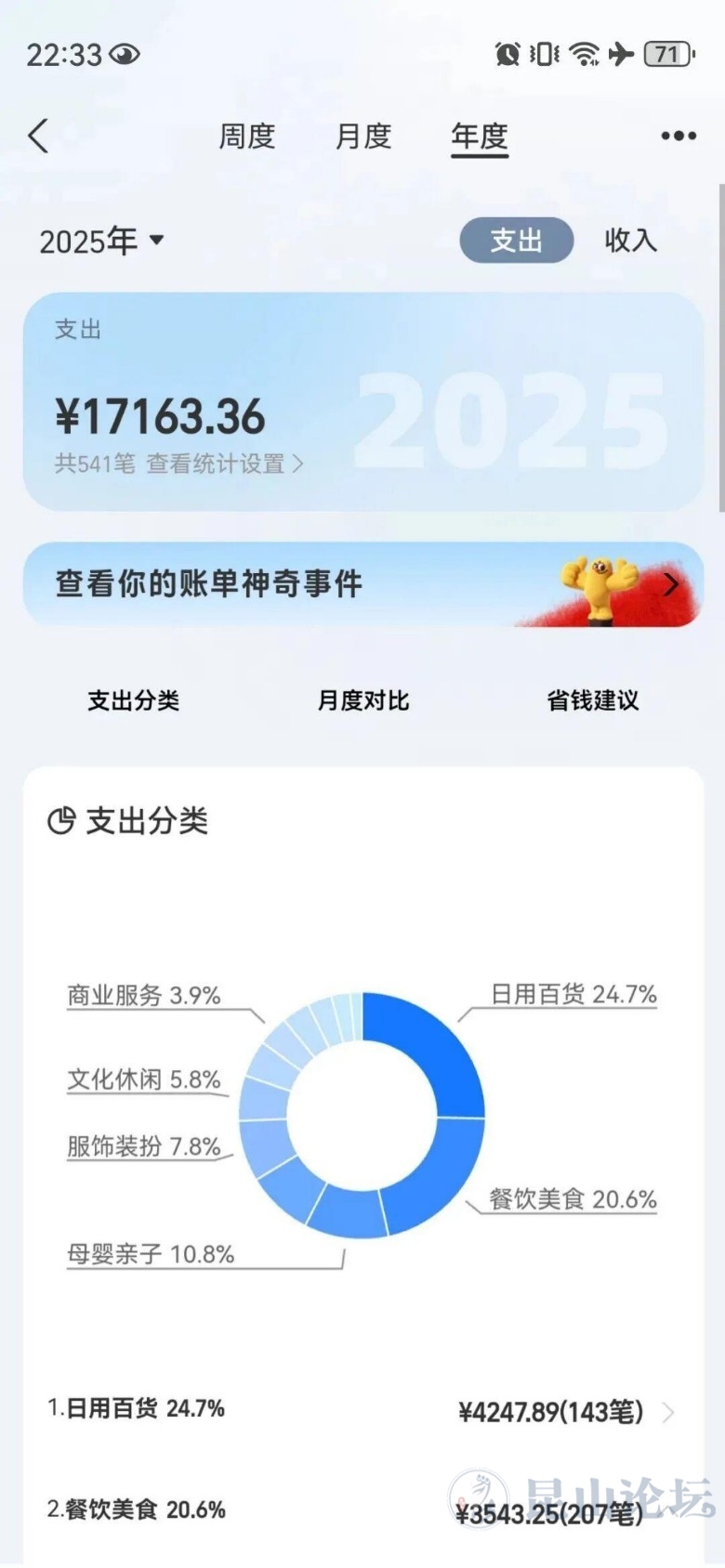Go back using the top-left arrow

[x=38, y=137]
